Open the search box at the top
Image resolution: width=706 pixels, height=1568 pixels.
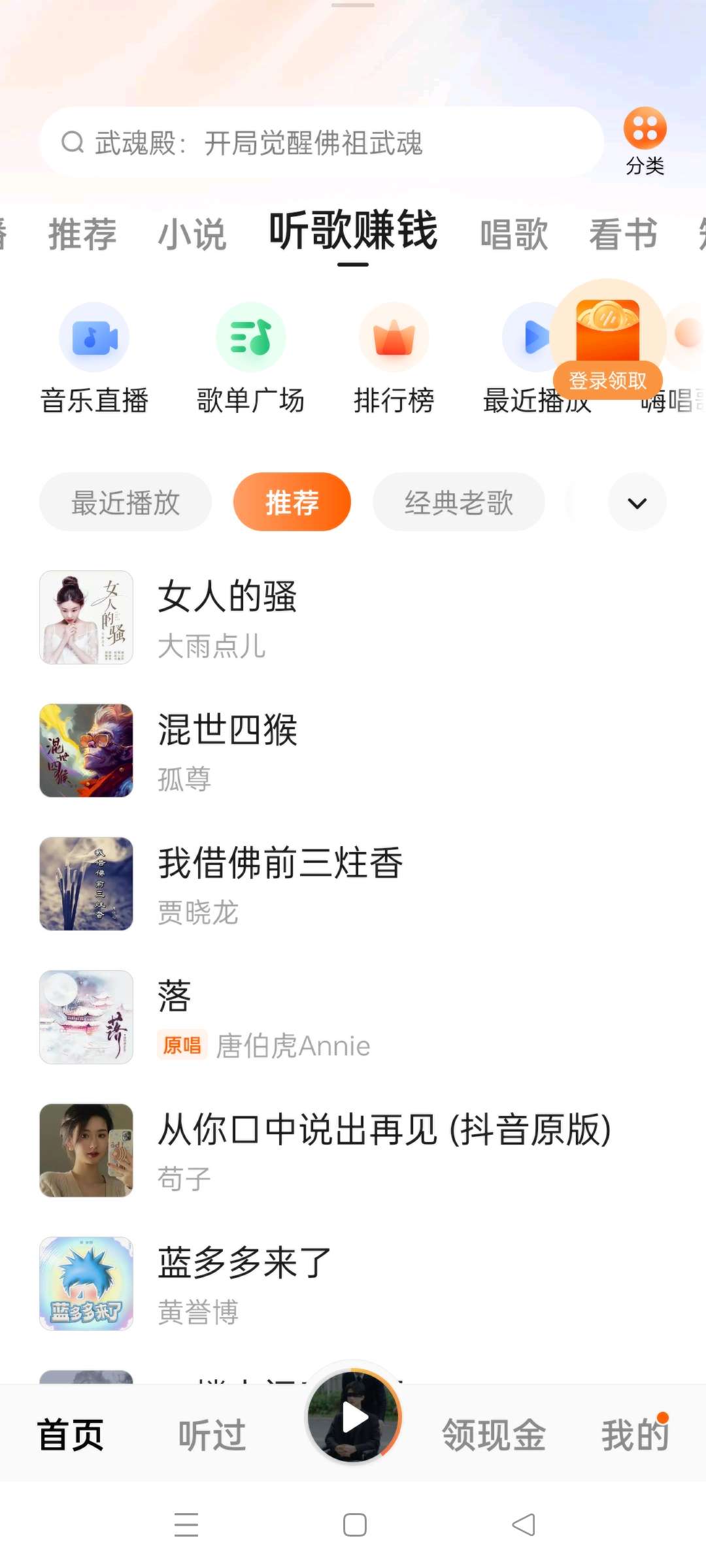tap(320, 142)
